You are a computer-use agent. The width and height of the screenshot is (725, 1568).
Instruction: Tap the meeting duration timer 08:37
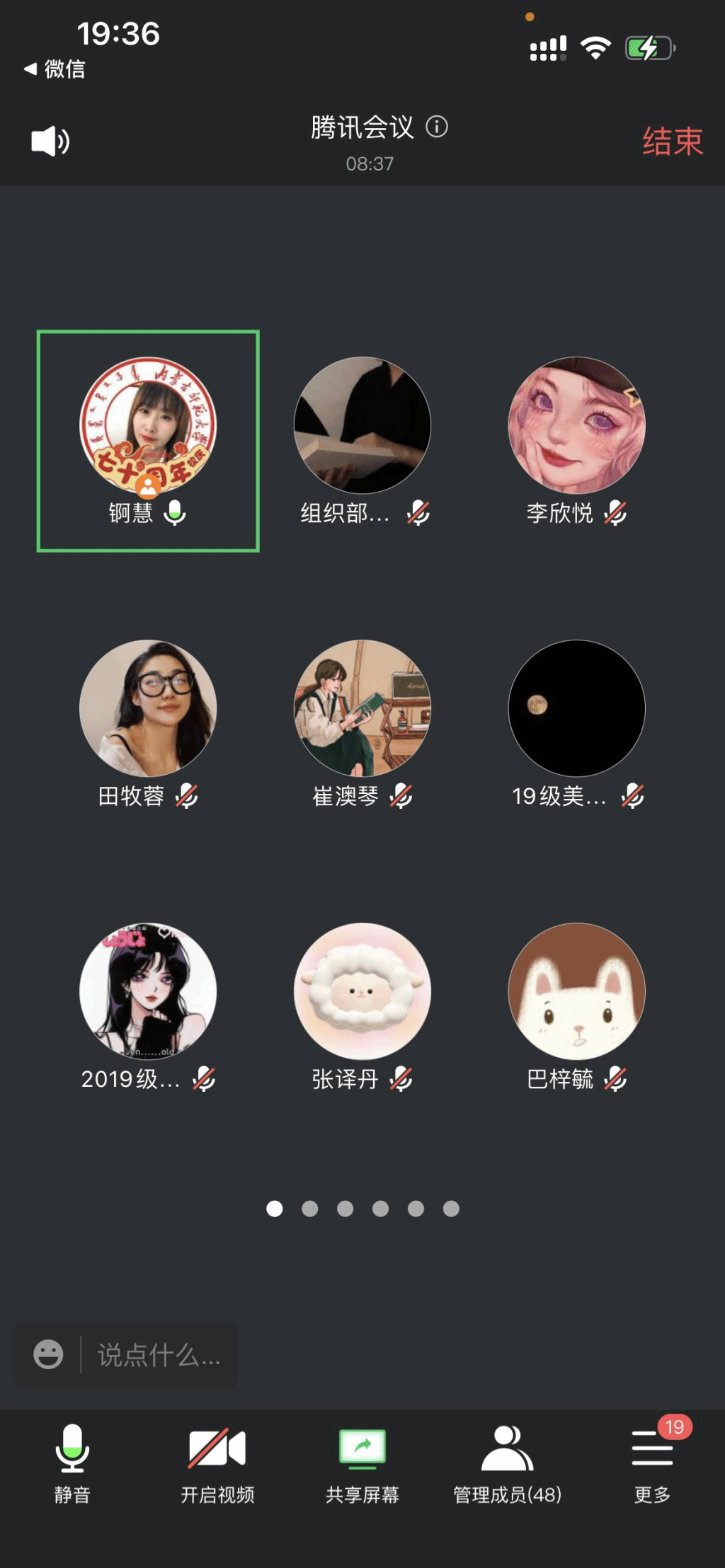click(x=369, y=164)
